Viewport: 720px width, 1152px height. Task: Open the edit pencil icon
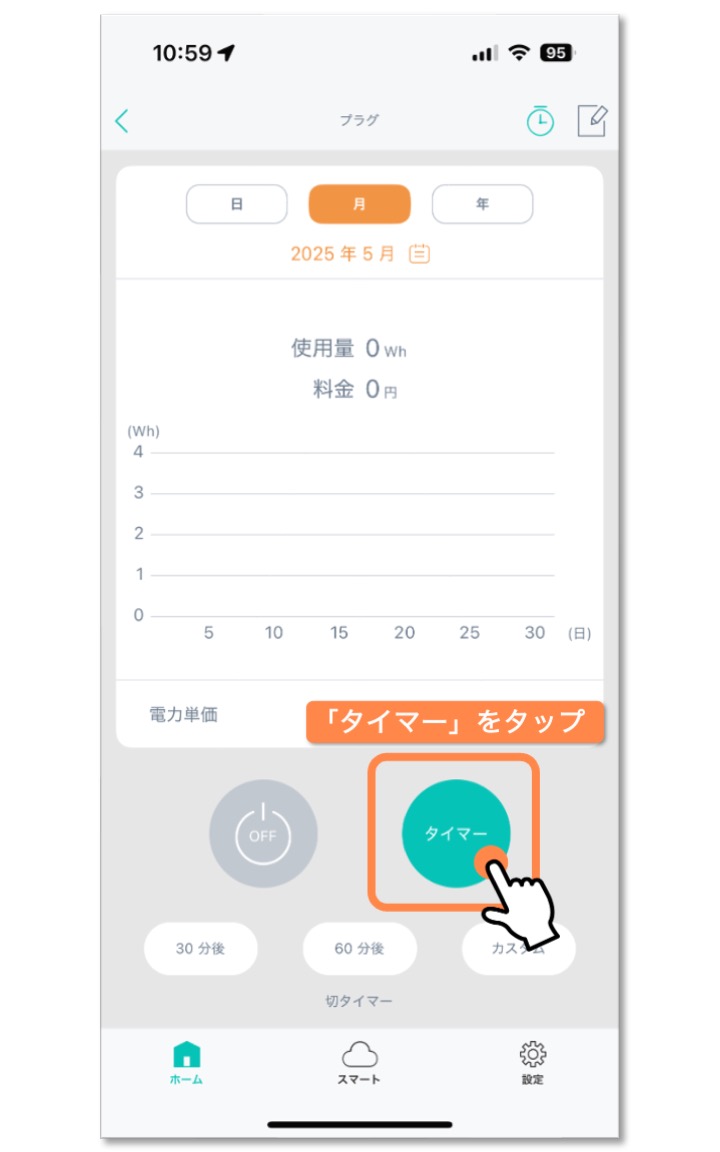coord(592,121)
